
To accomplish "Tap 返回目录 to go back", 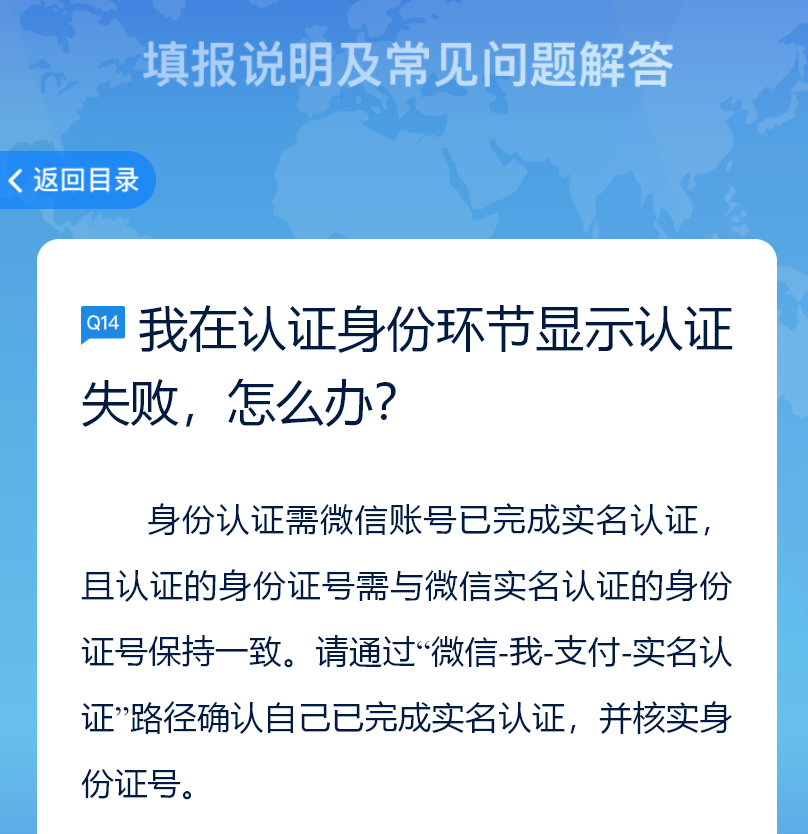I will coord(76,181).
